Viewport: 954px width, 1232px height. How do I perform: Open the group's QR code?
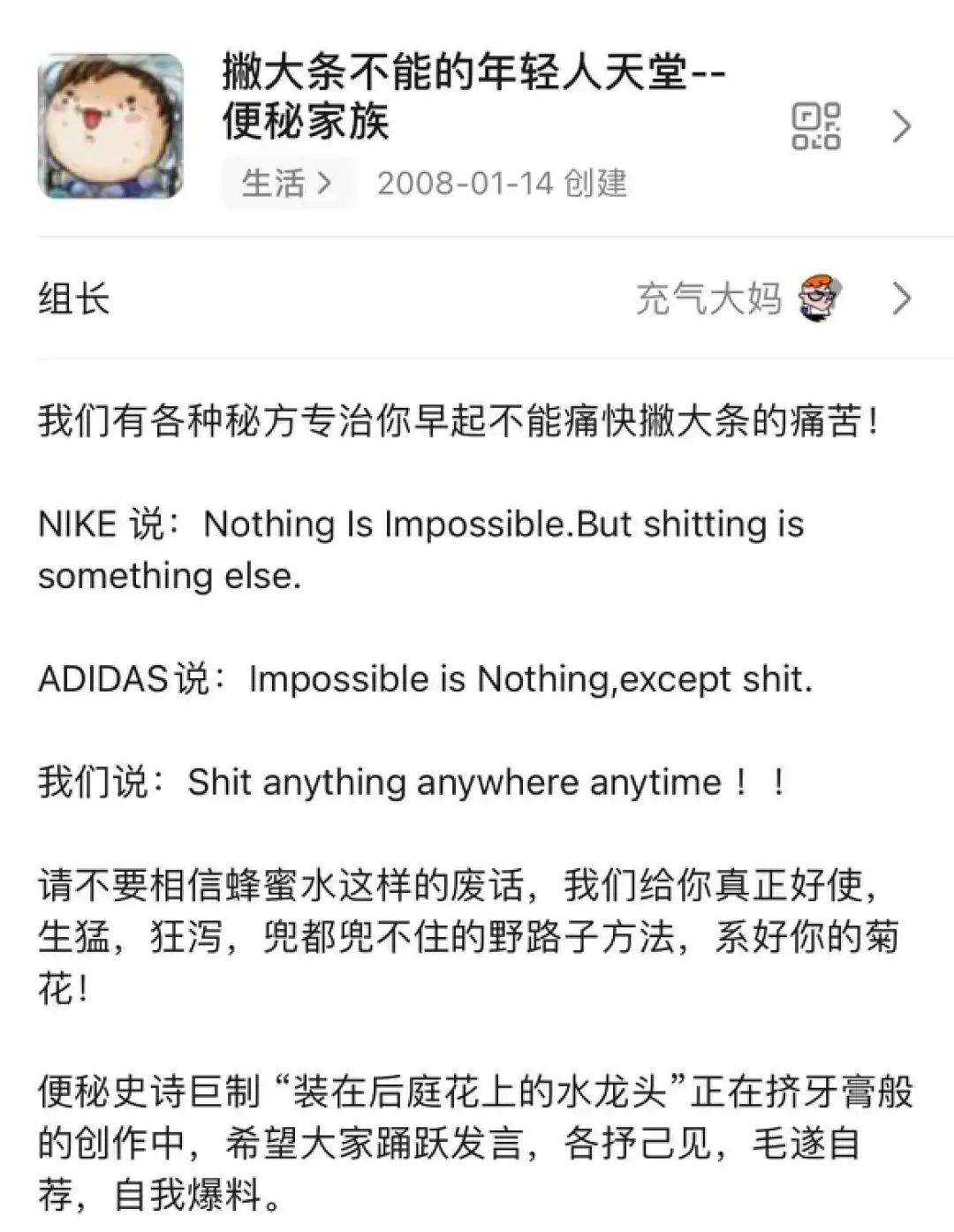coord(814,126)
